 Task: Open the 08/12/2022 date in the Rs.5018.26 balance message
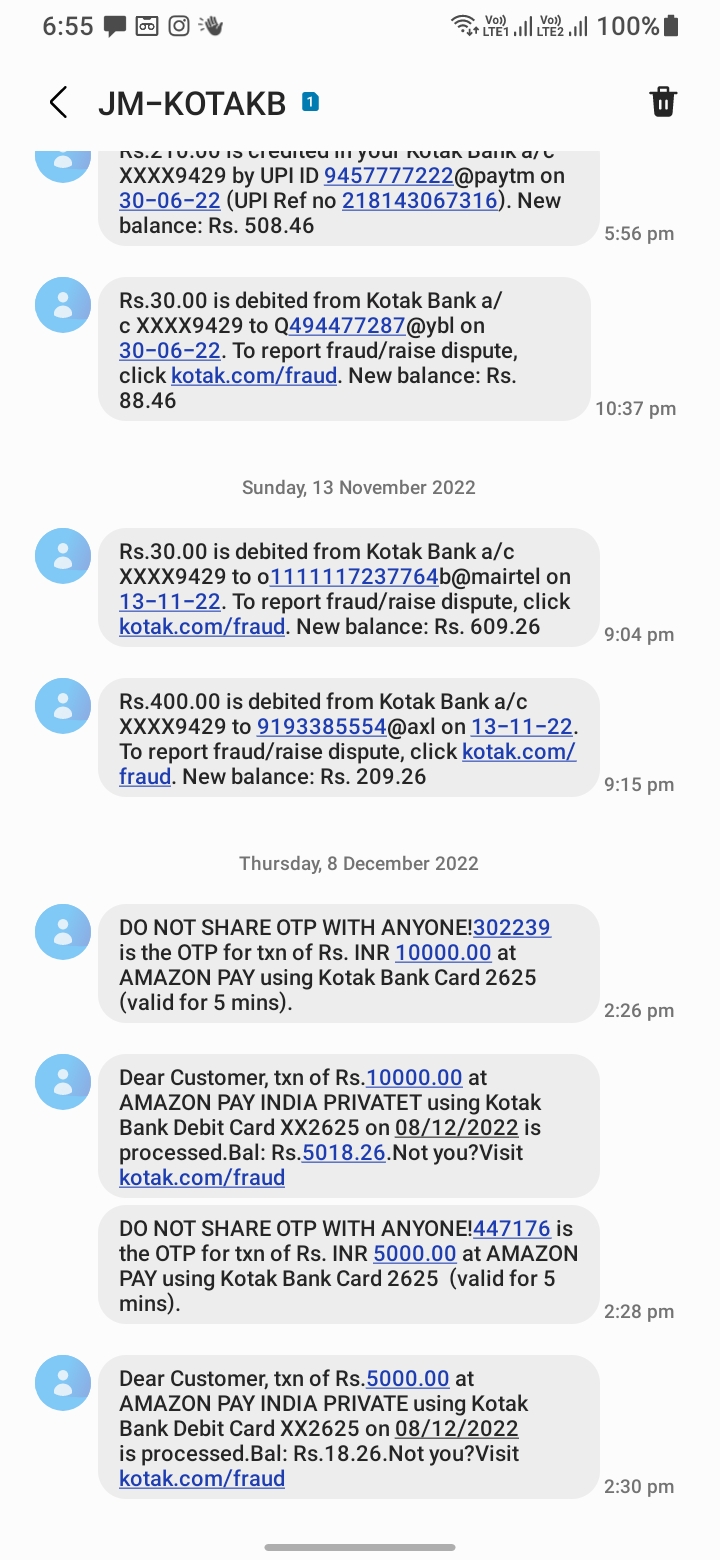457,1128
